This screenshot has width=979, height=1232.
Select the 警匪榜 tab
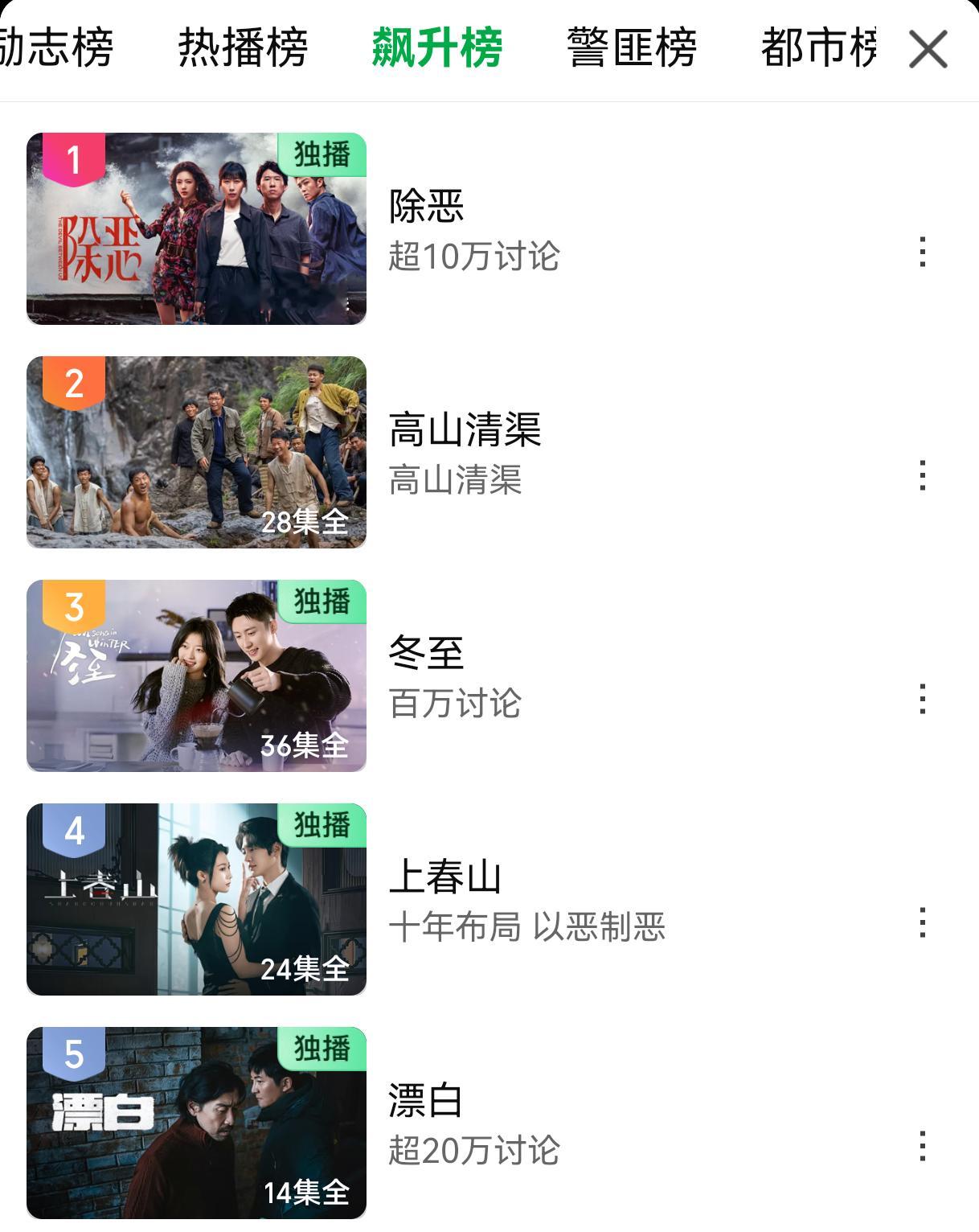tap(631, 47)
